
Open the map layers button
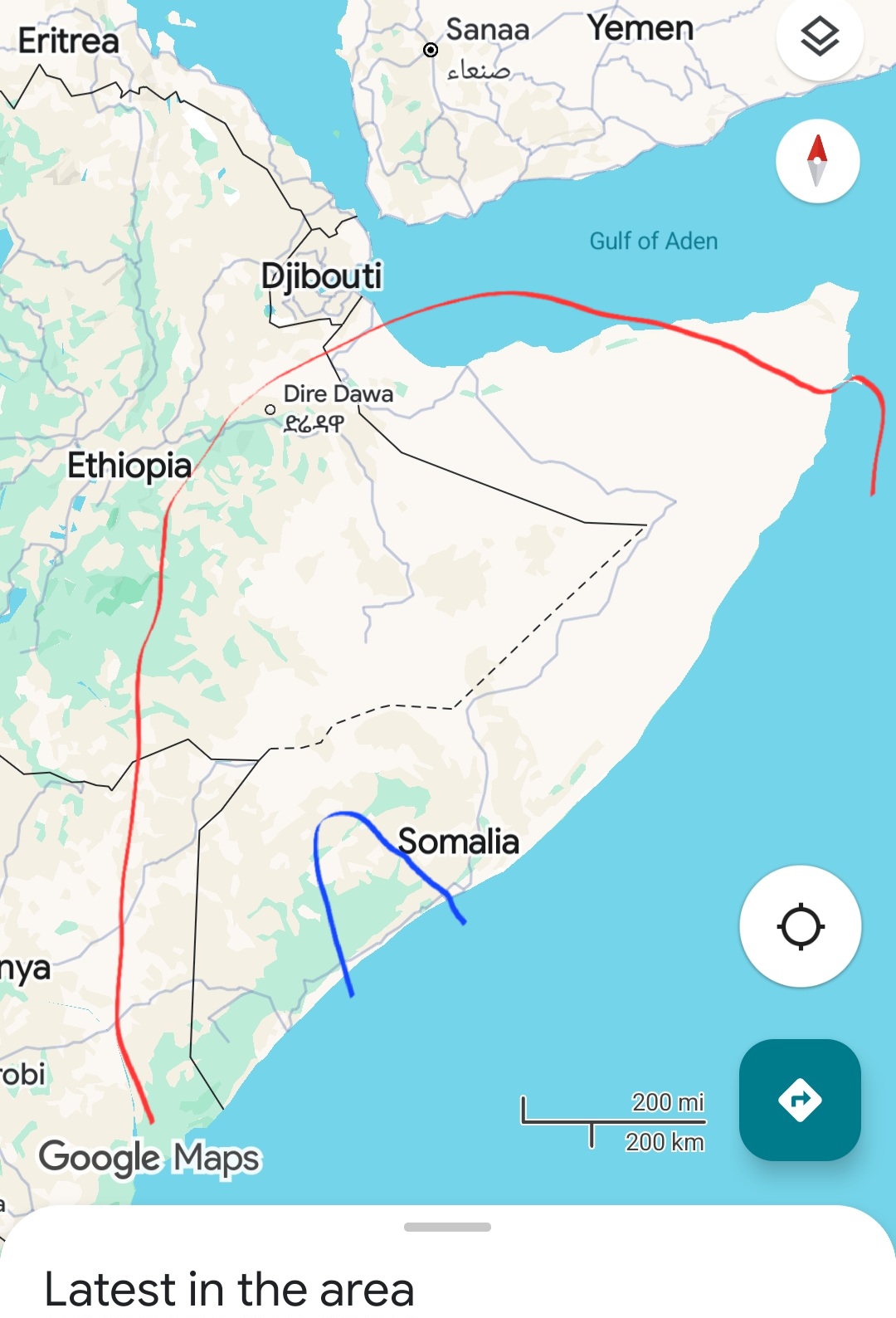point(819,37)
